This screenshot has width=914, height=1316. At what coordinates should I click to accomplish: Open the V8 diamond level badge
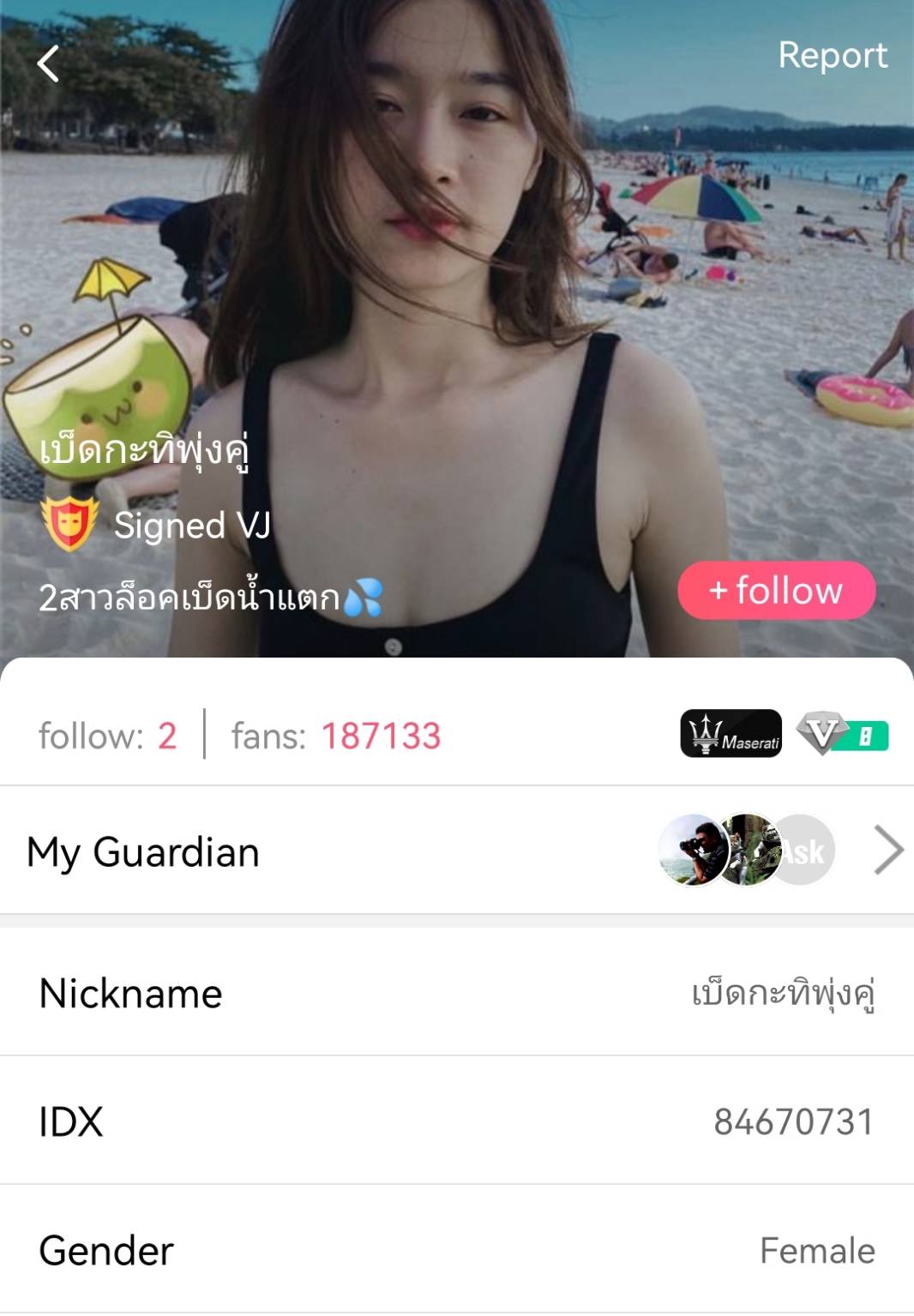842,735
